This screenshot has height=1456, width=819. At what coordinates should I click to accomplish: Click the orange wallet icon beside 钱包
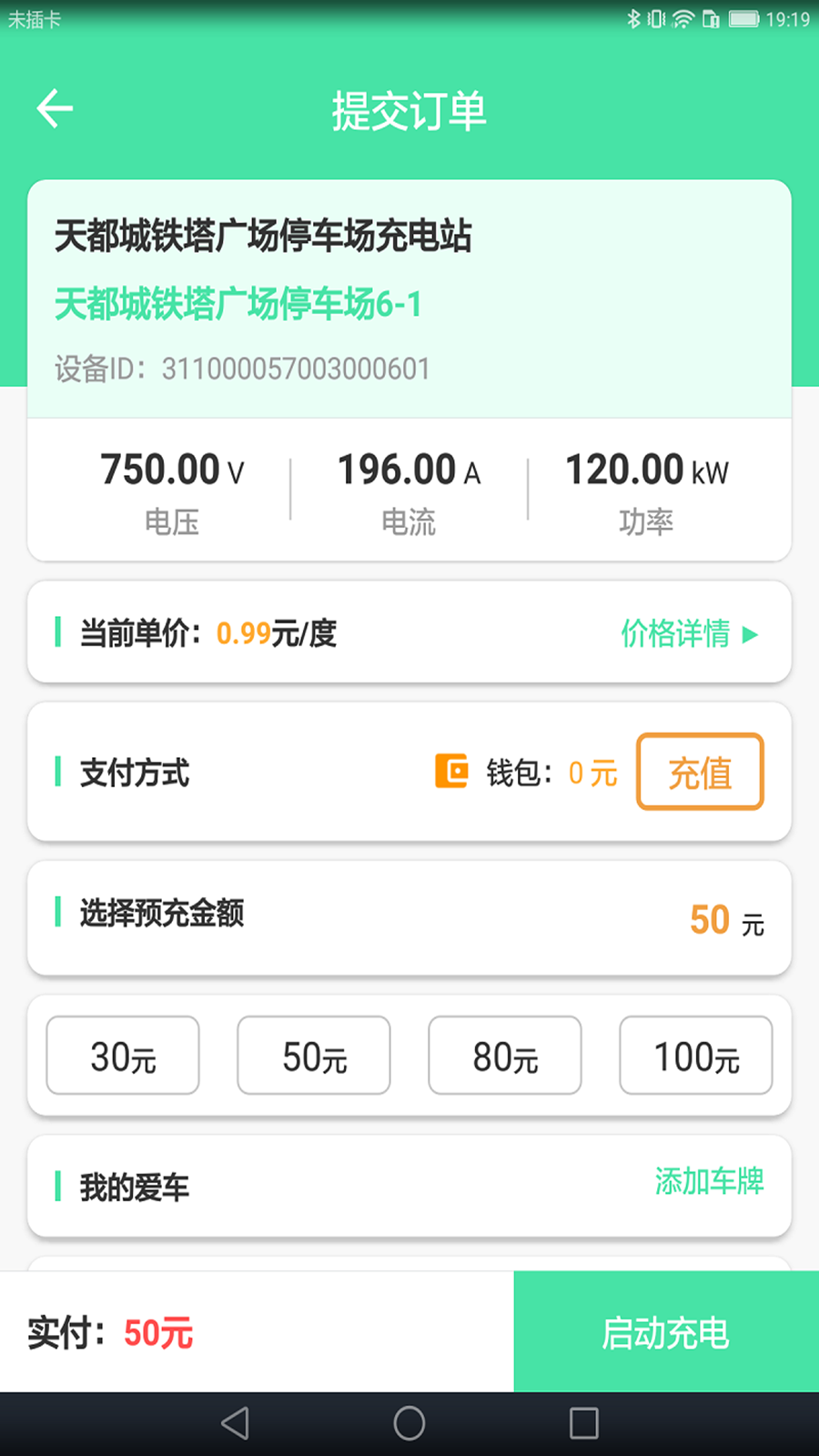(x=450, y=772)
